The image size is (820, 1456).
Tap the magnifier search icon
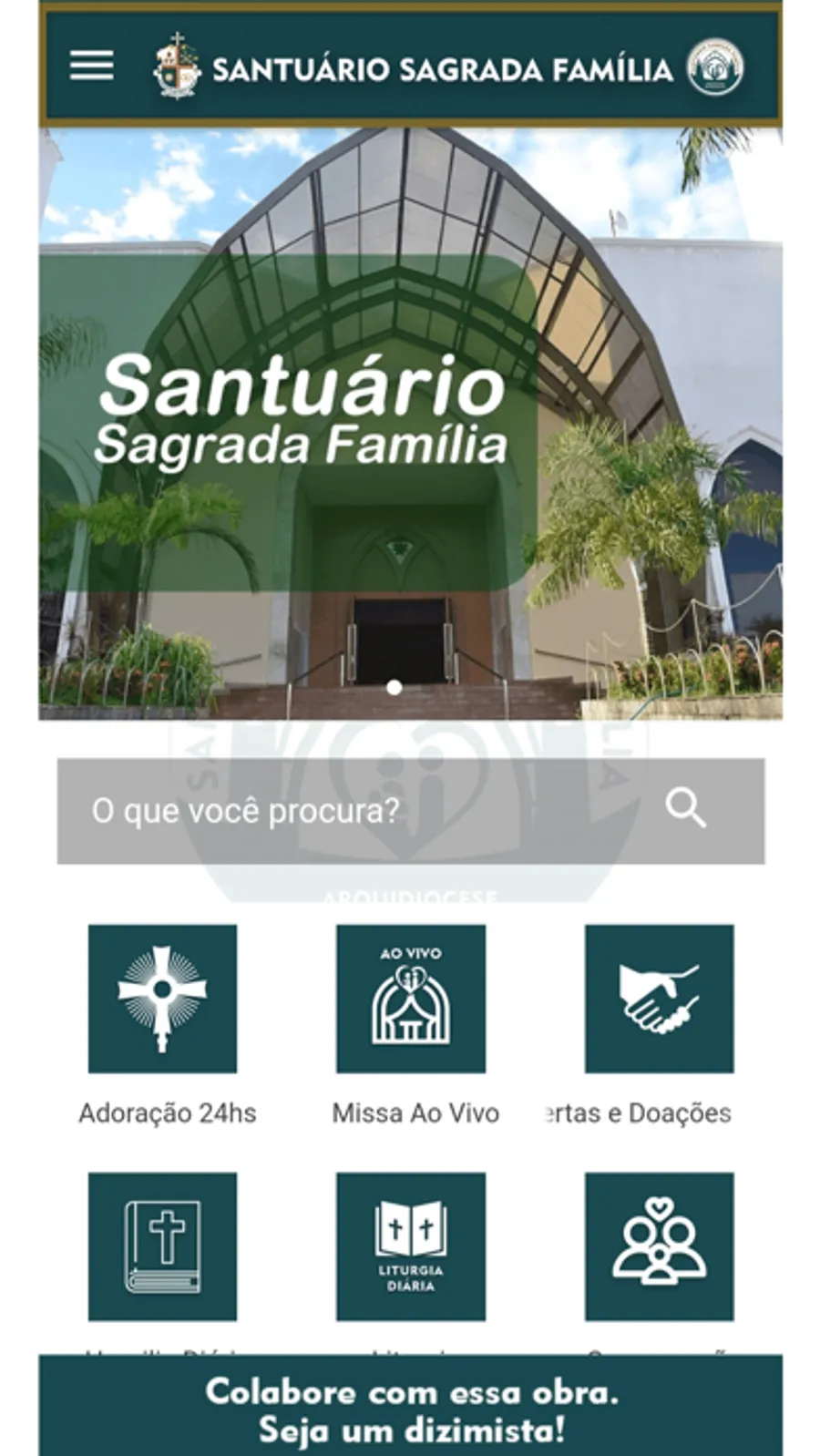(685, 808)
